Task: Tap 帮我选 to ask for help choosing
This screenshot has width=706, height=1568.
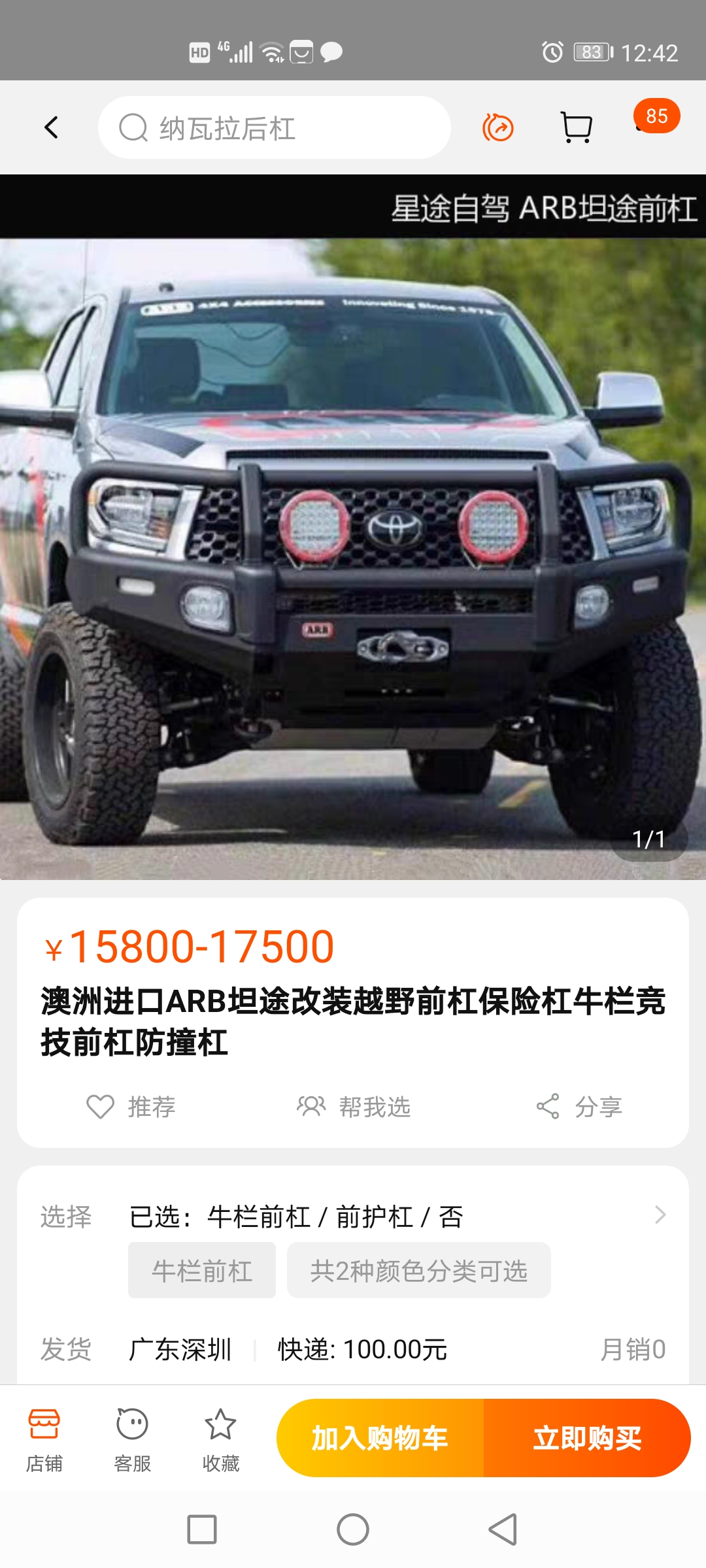Action: [354, 1107]
